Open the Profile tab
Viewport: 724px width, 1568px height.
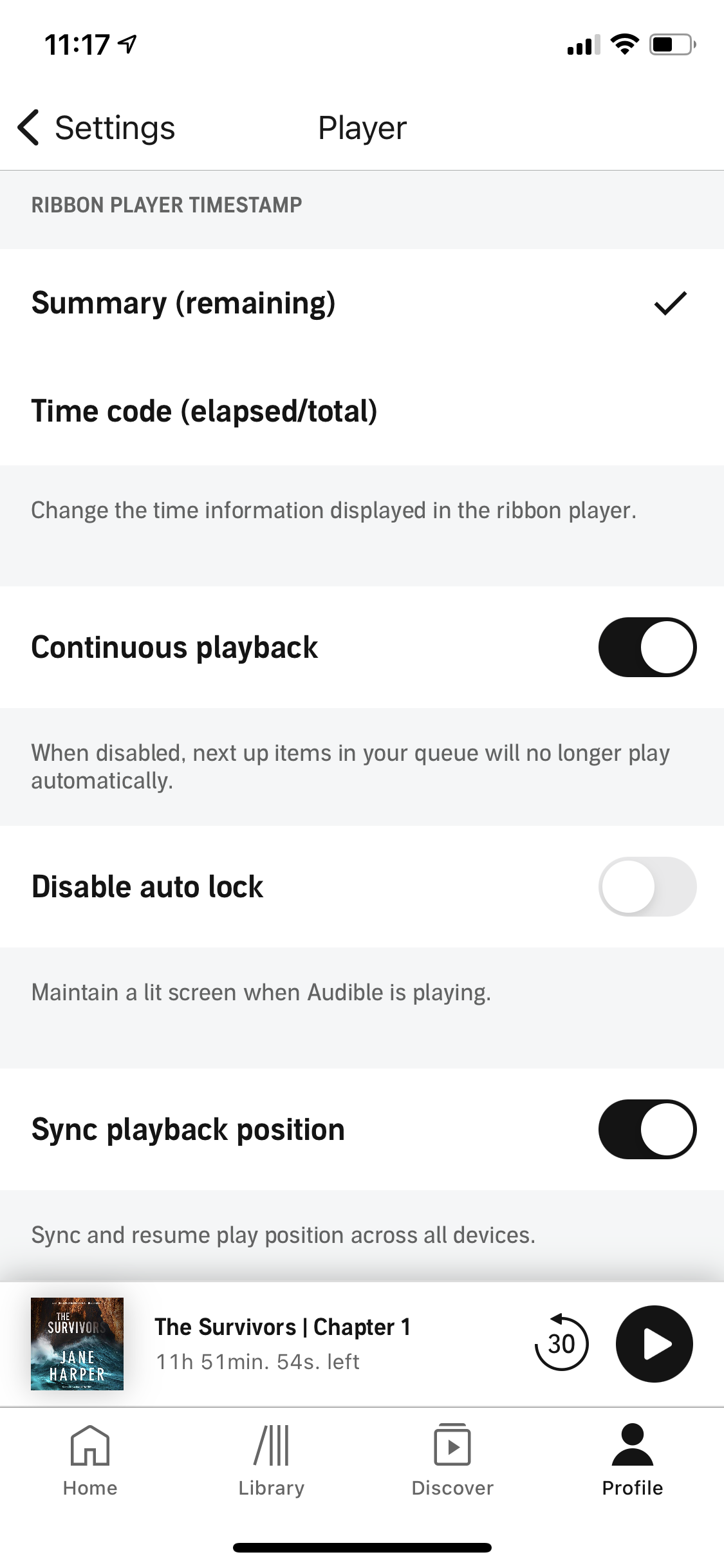633,1460
